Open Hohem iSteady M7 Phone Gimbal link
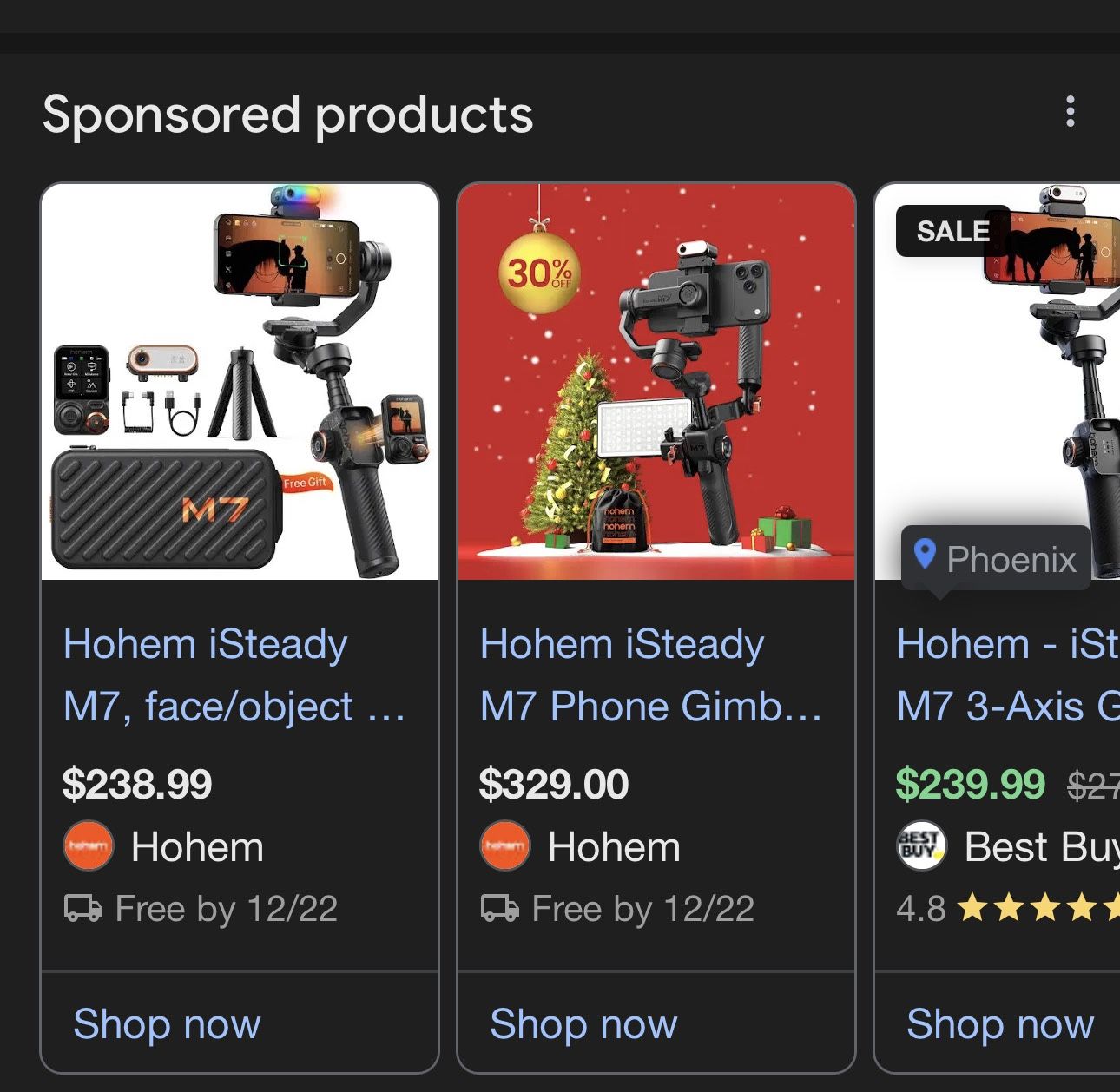Image resolution: width=1120 pixels, height=1092 pixels. [x=650, y=675]
